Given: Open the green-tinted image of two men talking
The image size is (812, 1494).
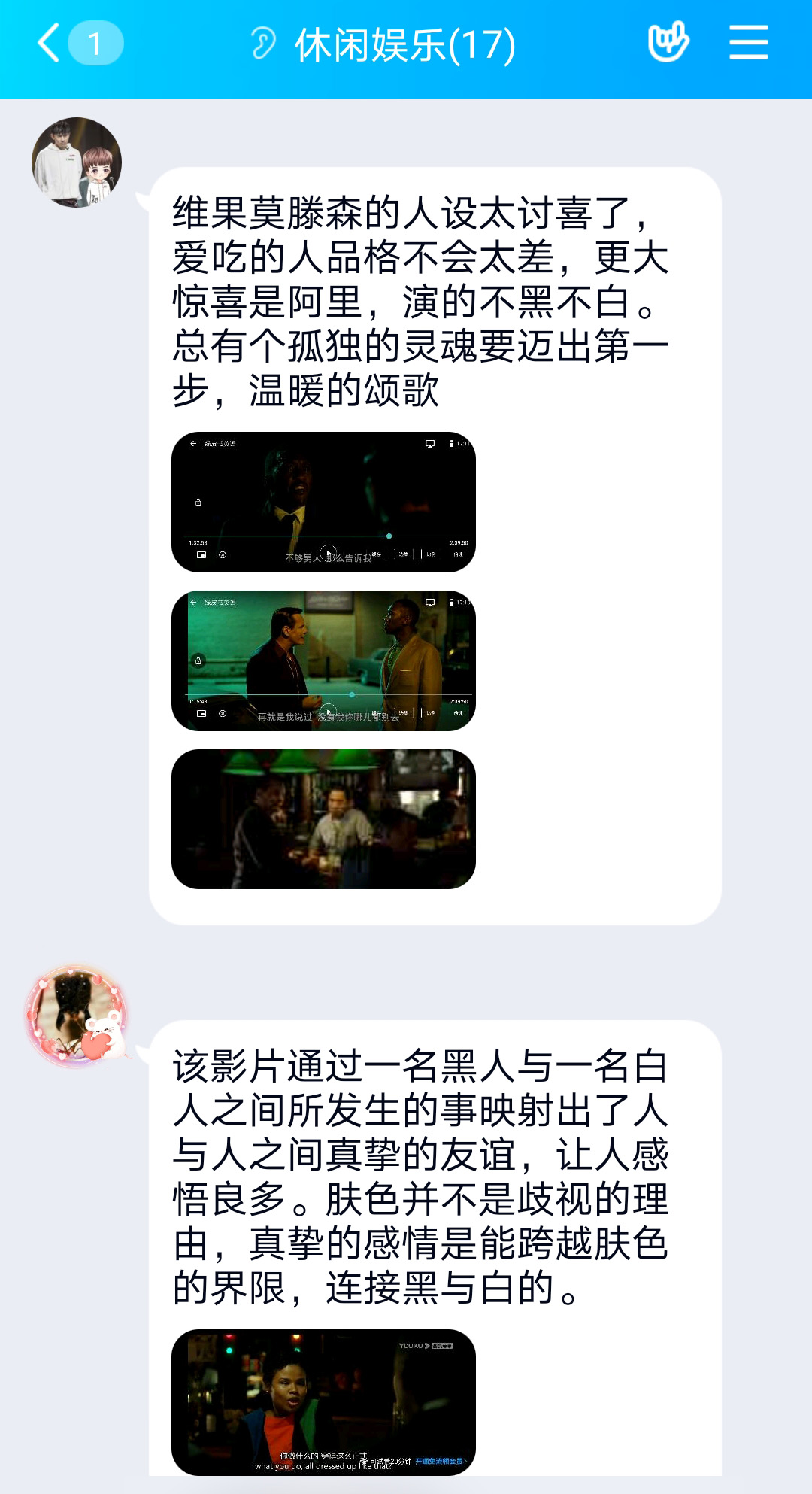Looking at the screenshot, I should coord(323,660).
